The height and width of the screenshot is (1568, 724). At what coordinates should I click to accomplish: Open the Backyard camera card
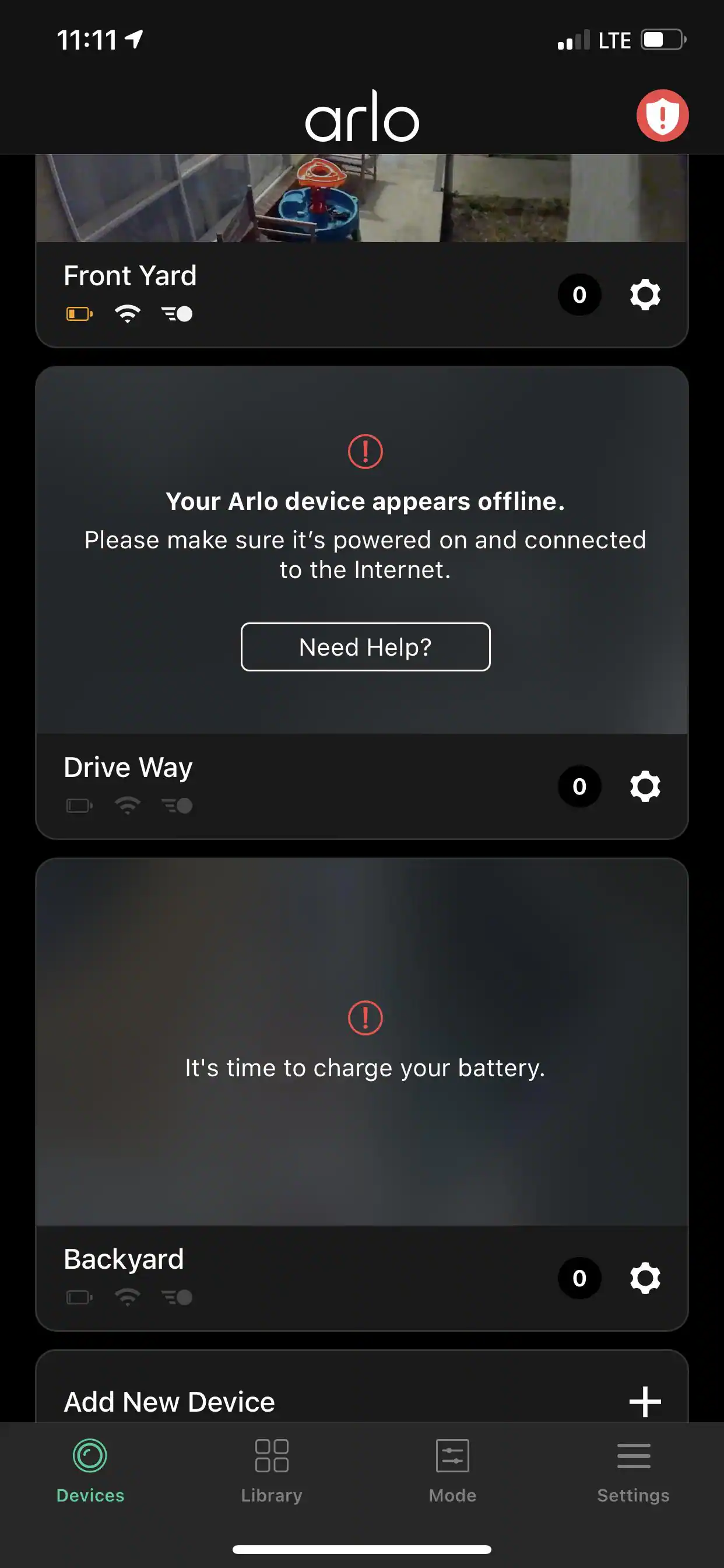pos(361,1041)
